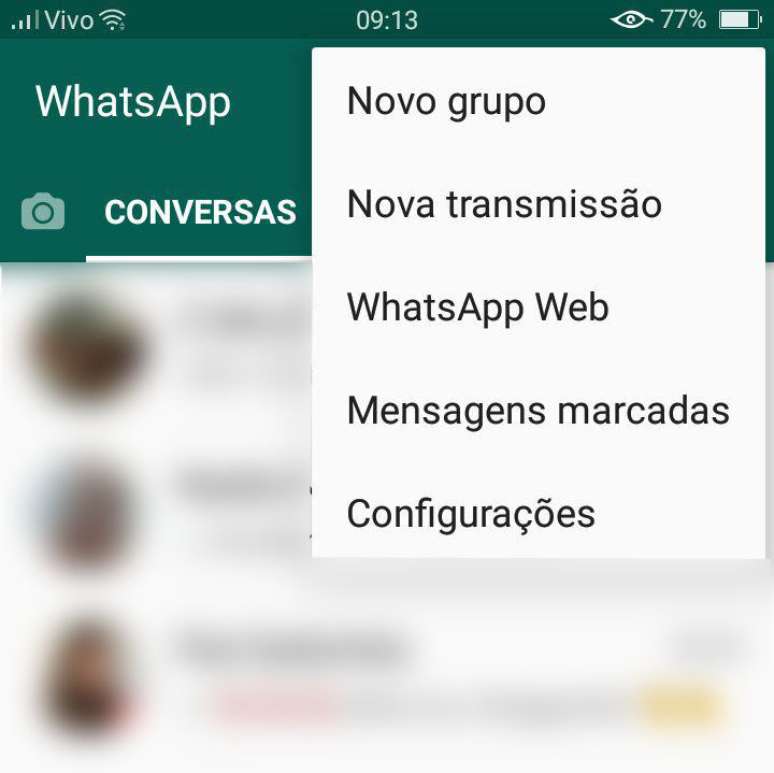
Task: Choose Nova transmissão option
Action: pos(504,205)
